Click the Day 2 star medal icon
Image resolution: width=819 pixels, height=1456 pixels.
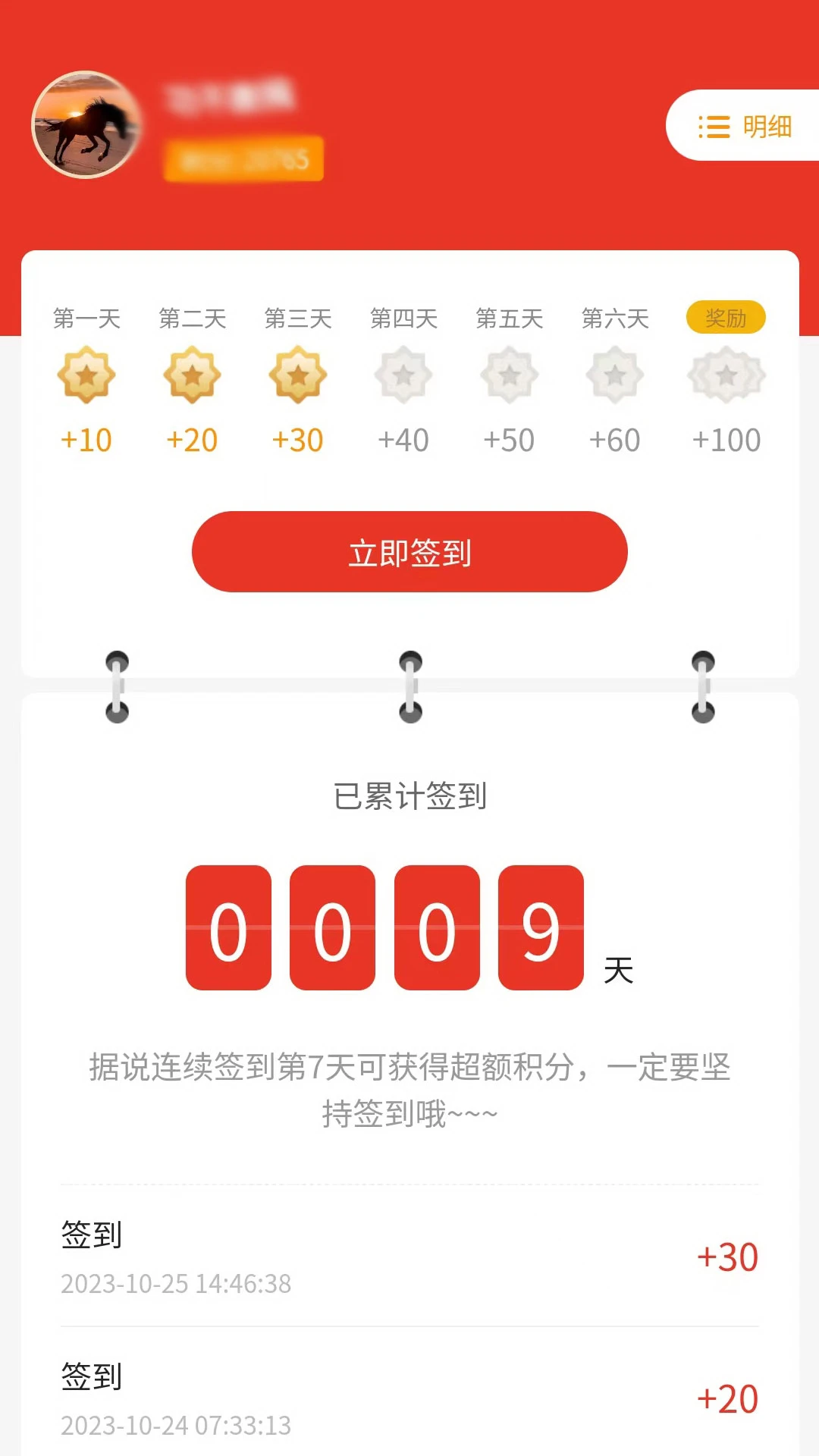(x=193, y=375)
